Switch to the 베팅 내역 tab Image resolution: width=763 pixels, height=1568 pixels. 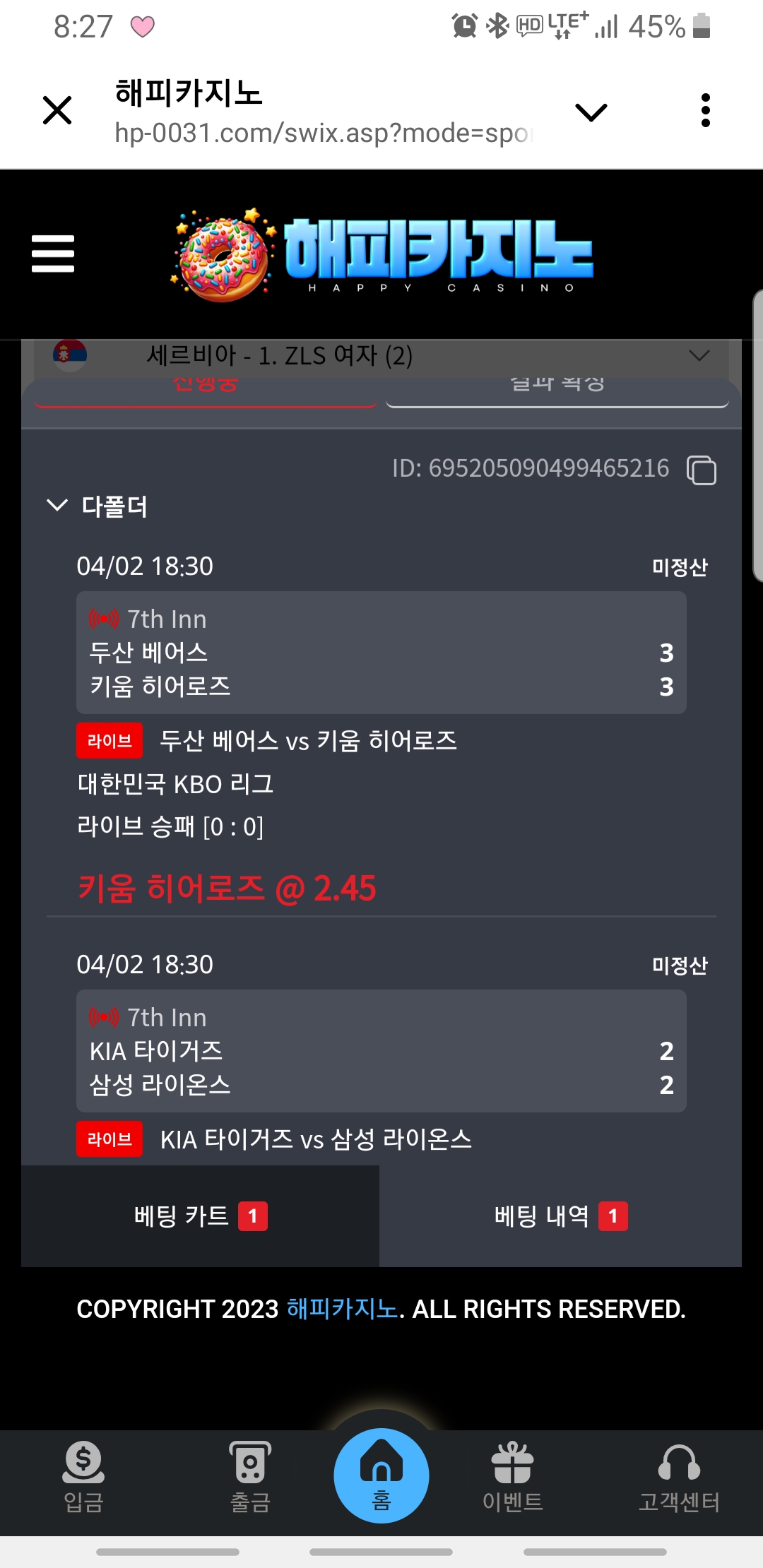tap(560, 1216)
